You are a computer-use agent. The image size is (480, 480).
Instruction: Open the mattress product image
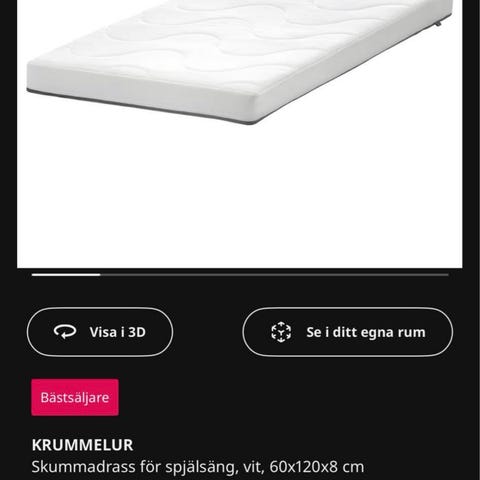[240, 134]
